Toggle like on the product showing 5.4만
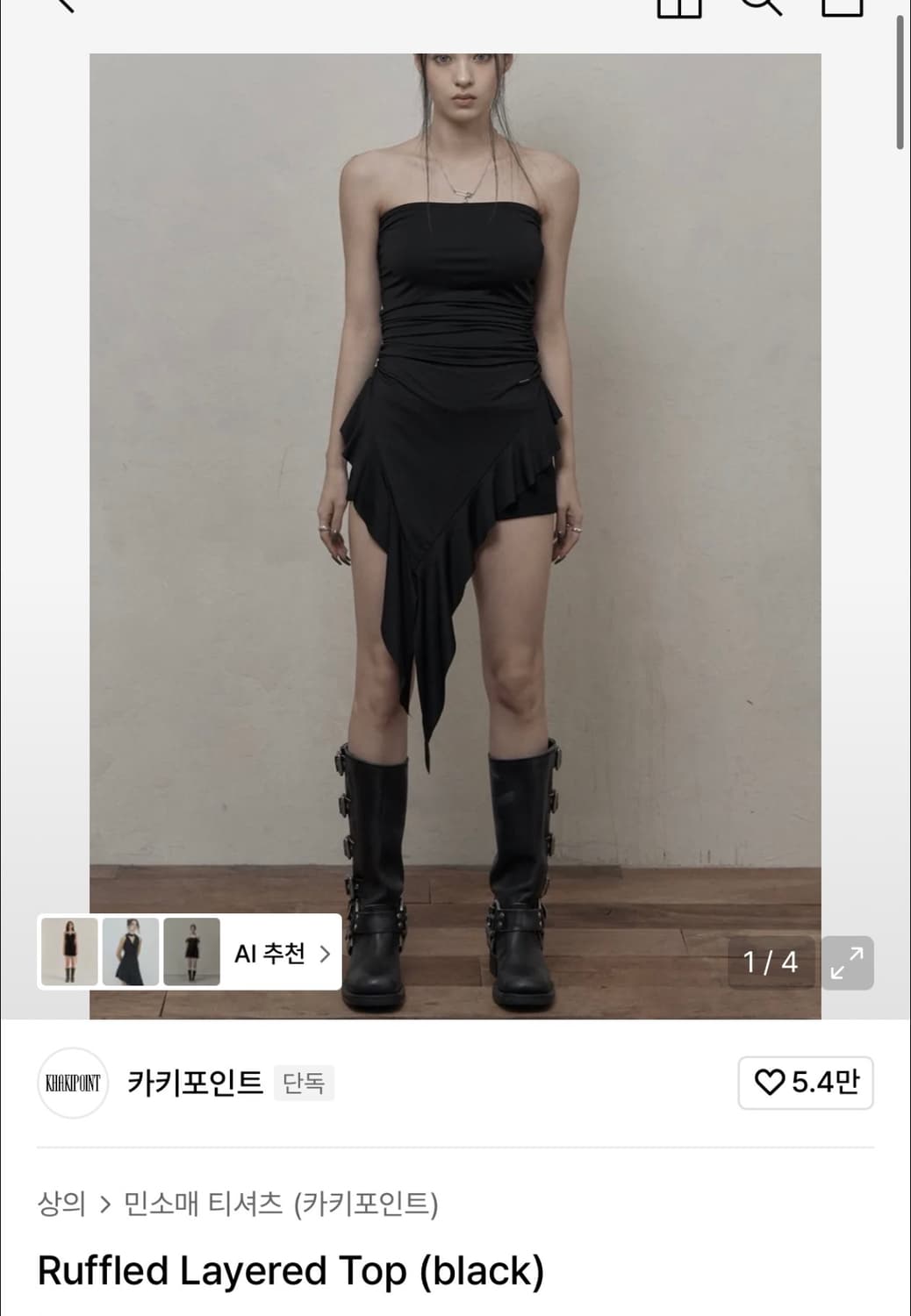 804,1084
